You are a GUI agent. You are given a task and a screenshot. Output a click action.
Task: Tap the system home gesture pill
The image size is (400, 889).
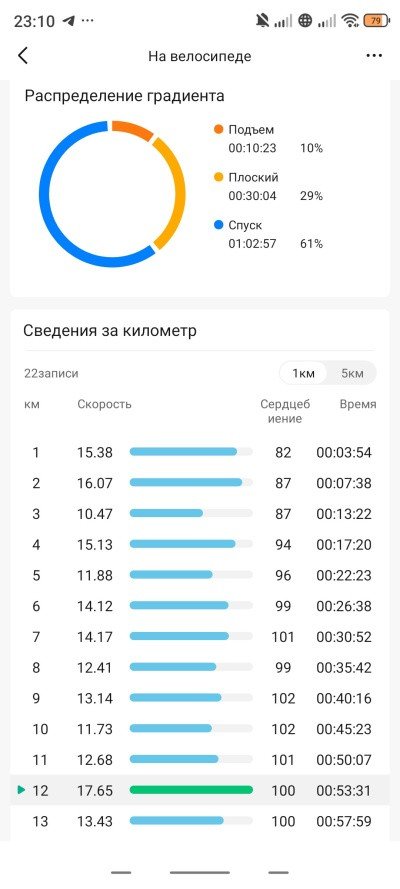tap(200, 872)
